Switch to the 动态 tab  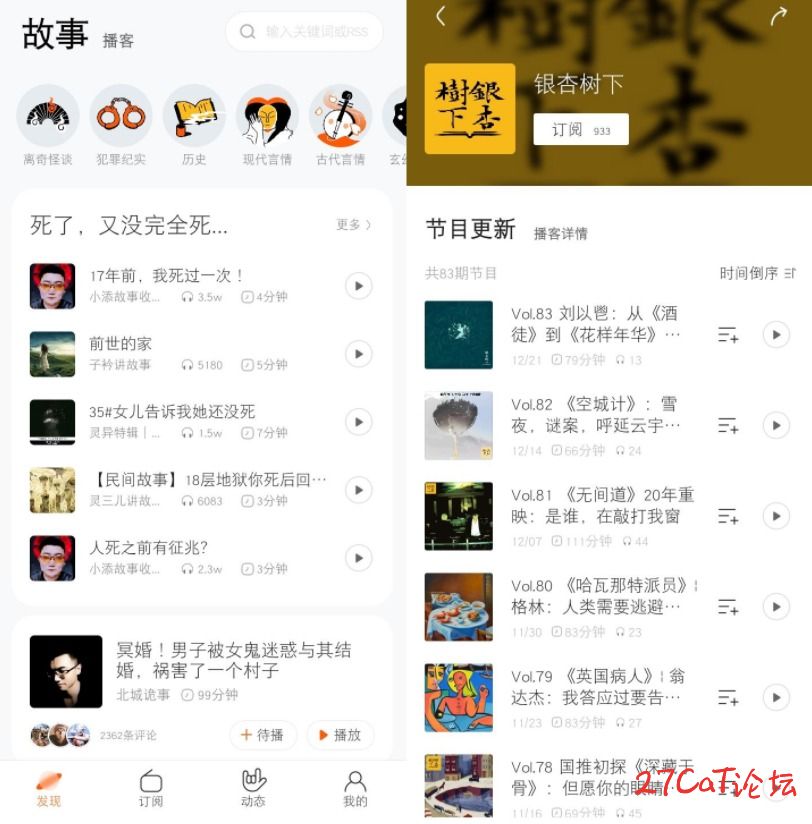click(253, 788)
